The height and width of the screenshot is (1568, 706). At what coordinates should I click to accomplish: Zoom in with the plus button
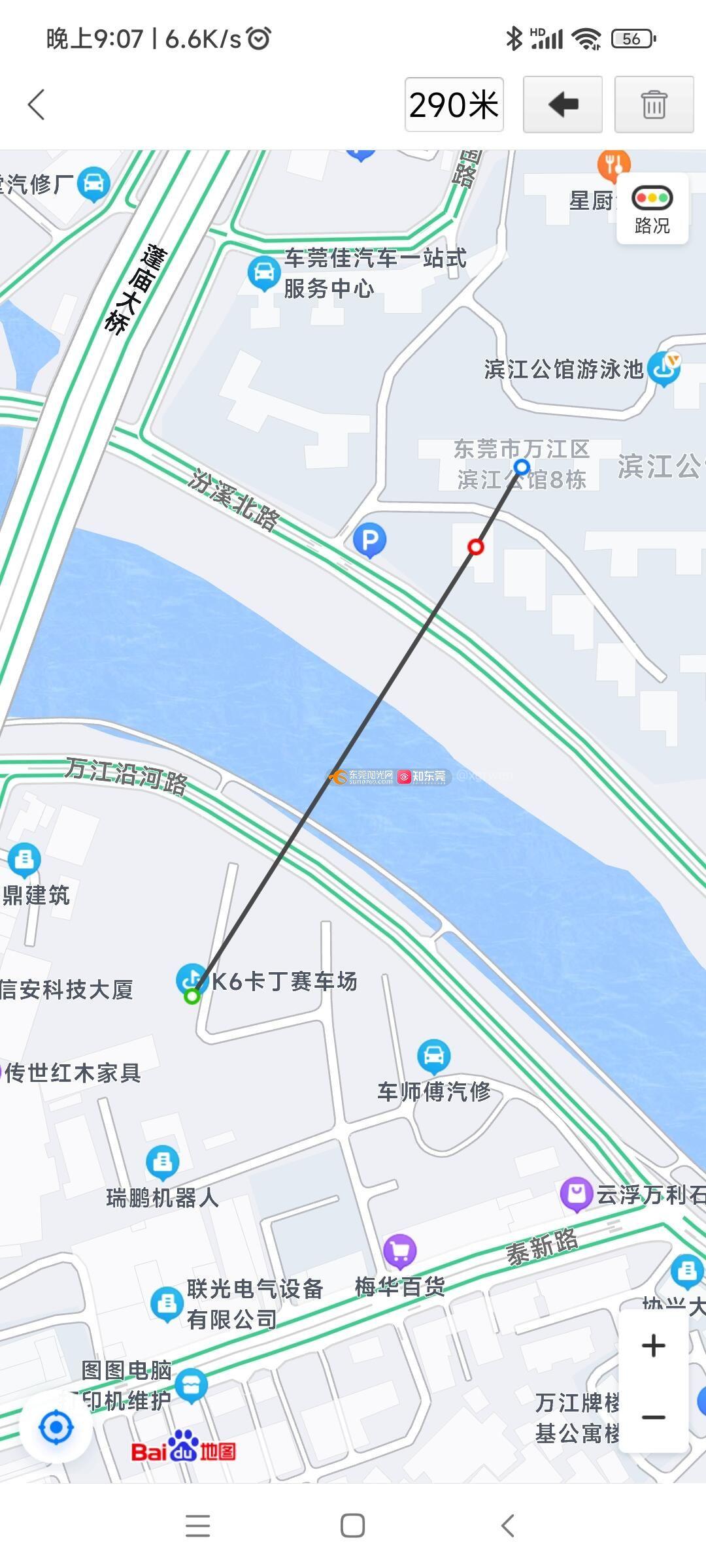(x=653, y=1346)
